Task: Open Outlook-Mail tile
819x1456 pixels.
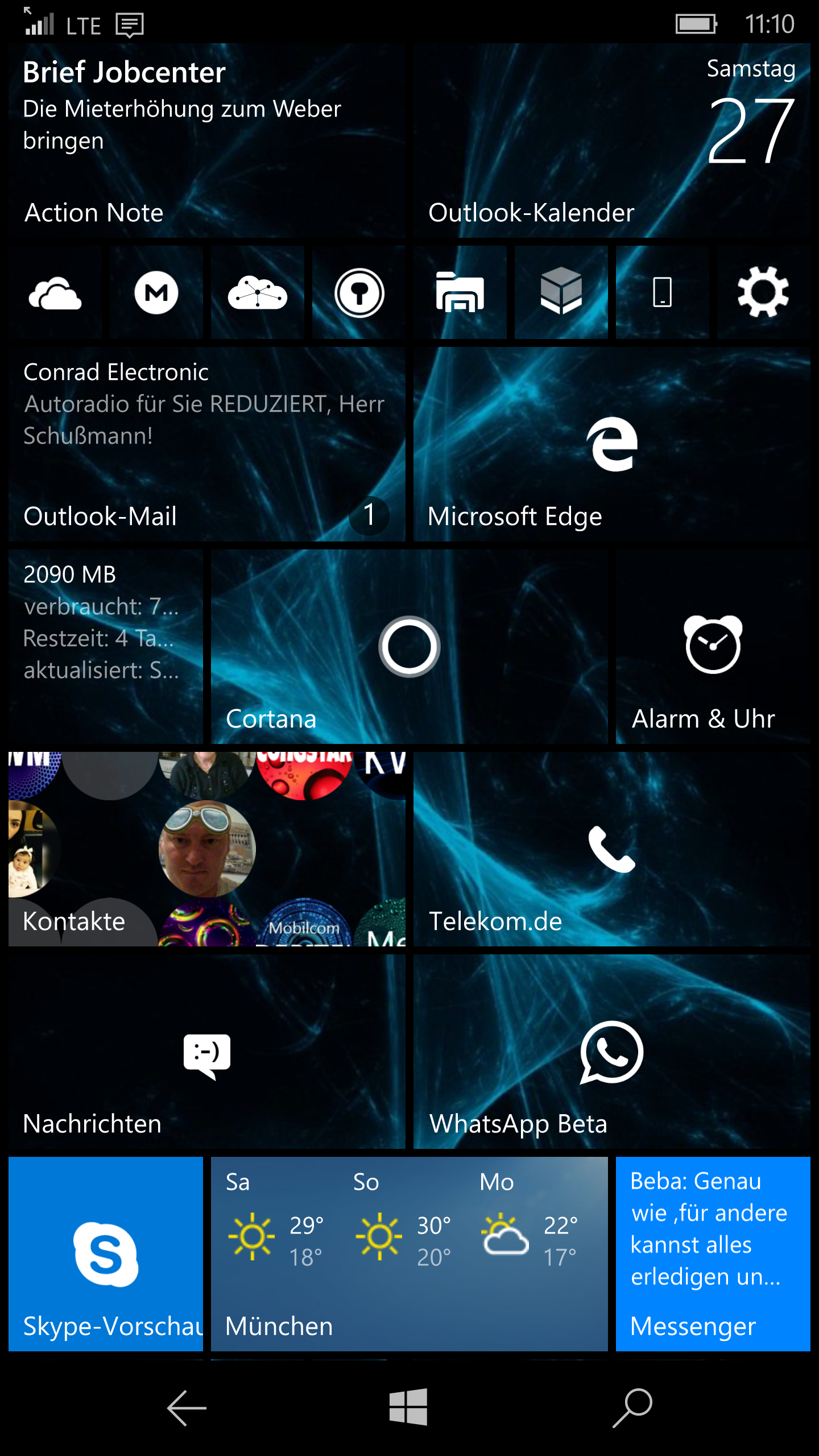Action: coord(207,444)
